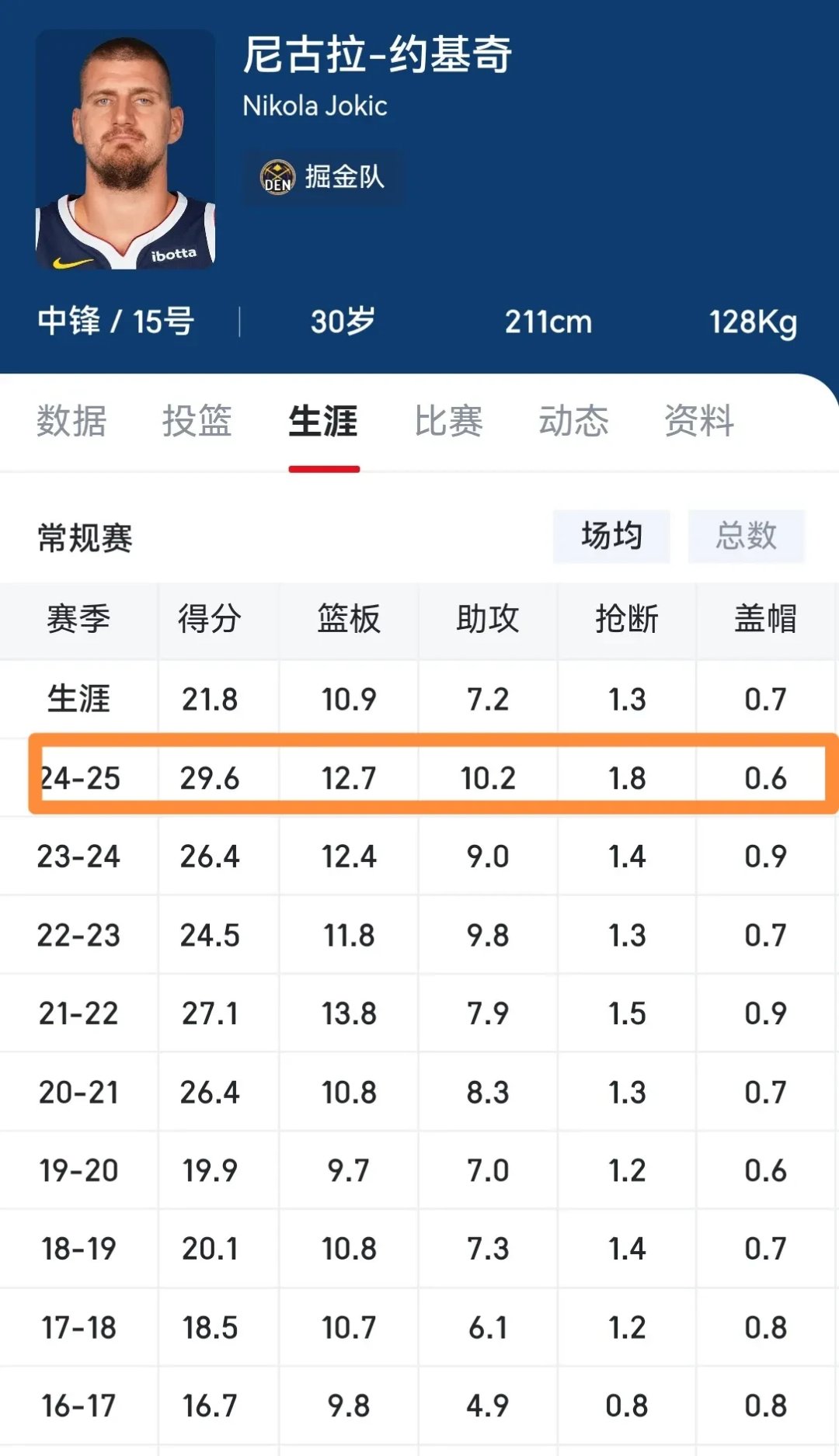The width and height of the screenshot is (839, 1456).
Task: Open the 掘金队 team page
Action: 322,177
